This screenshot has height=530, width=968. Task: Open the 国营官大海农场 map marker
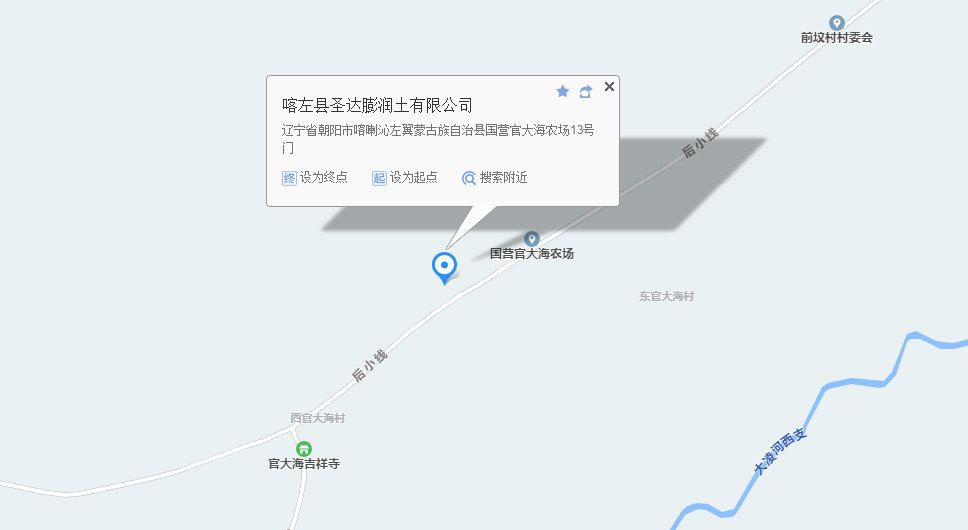[532, 239]
